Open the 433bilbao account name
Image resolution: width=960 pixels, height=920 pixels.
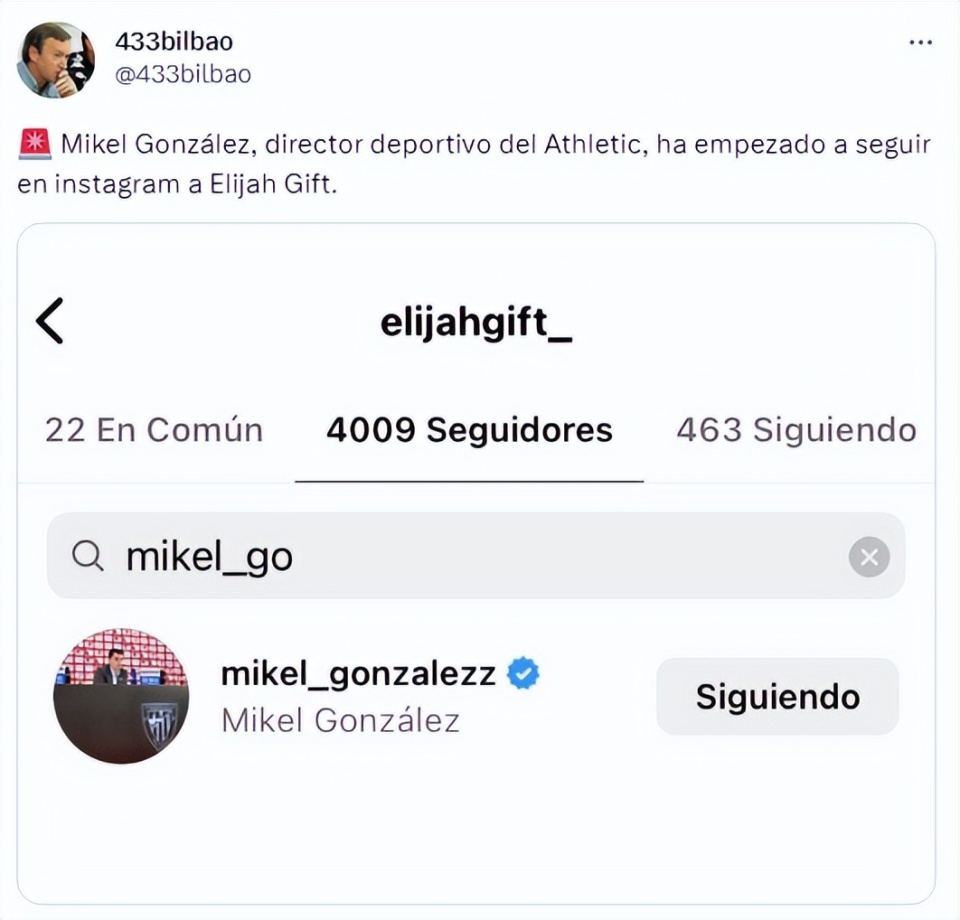tap(174, 42)
